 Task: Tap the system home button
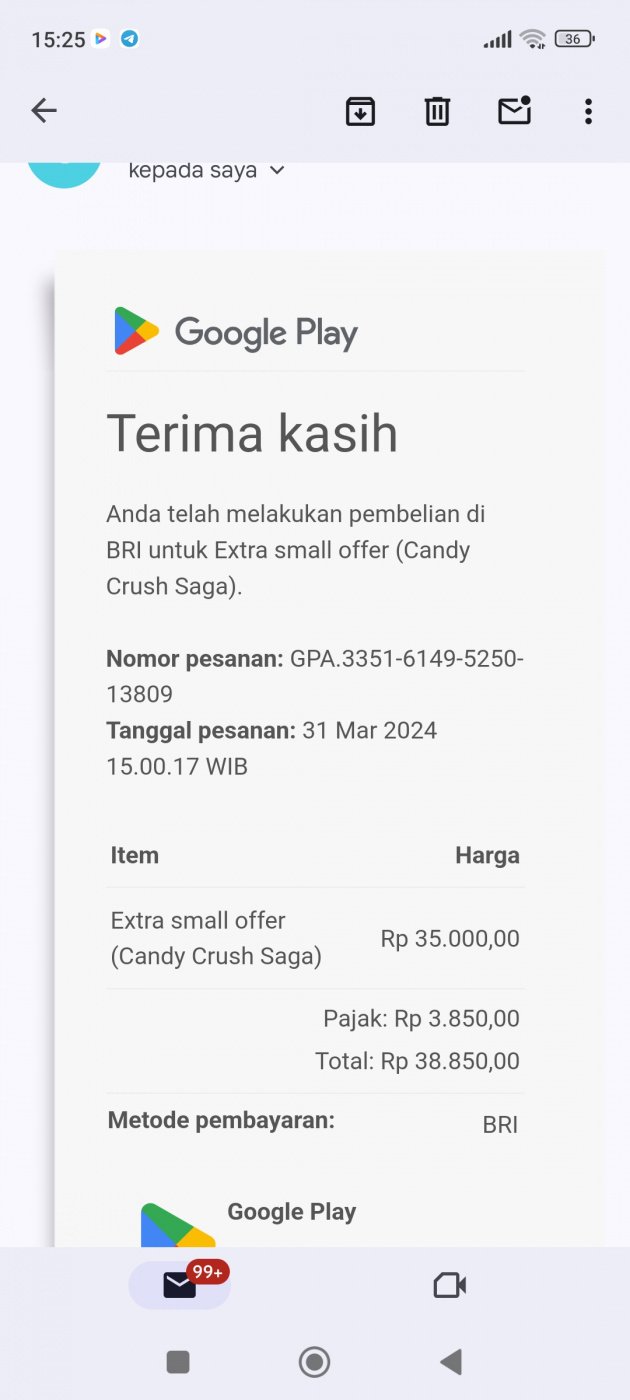tap(315, 1361)
